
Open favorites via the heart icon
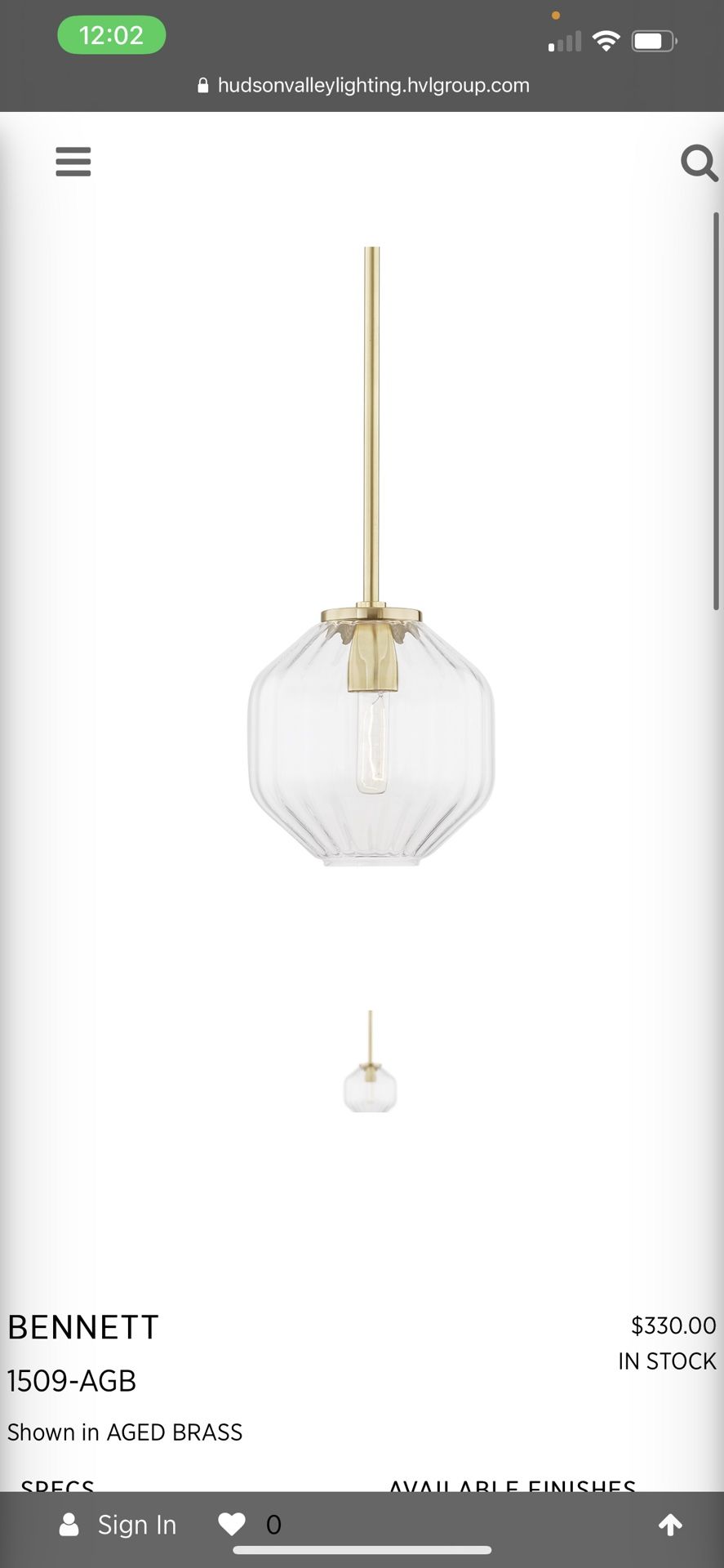pos(232,1525)
